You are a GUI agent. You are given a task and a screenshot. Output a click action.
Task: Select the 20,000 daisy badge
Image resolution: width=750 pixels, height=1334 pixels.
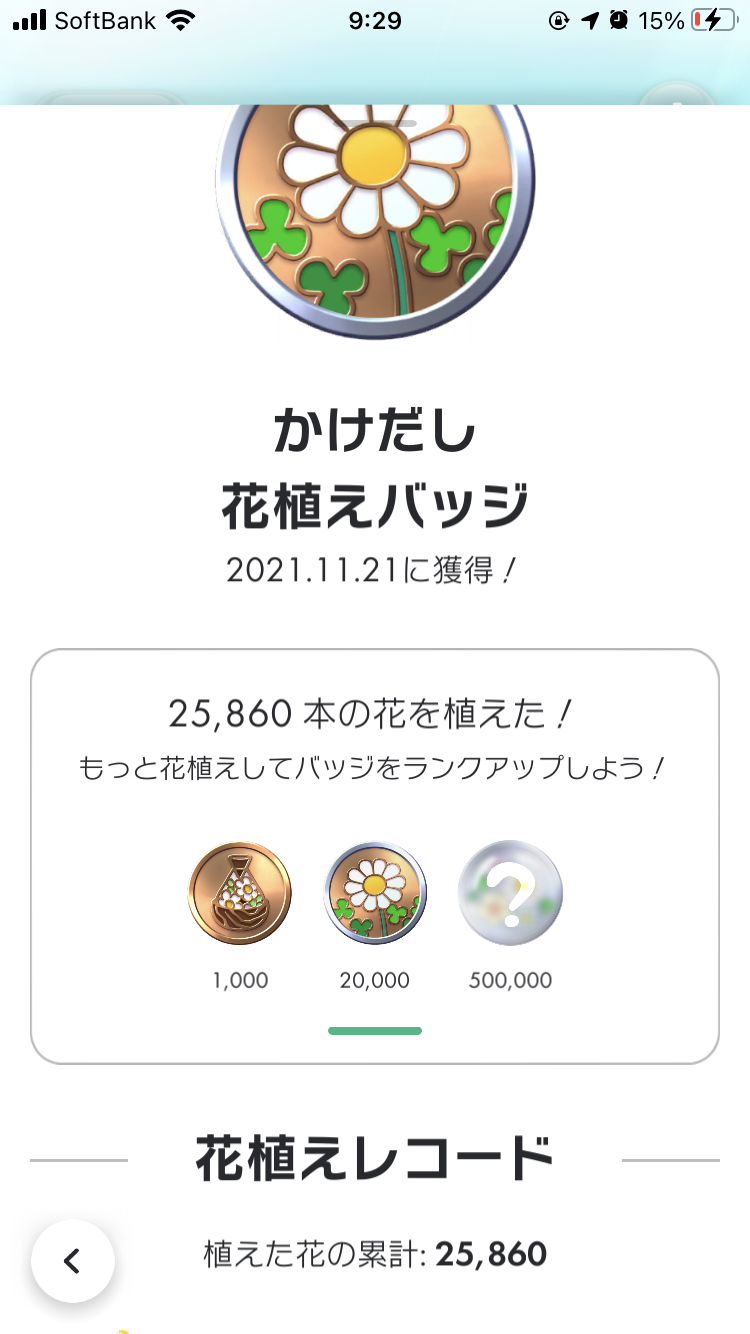[x=375, y=894]
